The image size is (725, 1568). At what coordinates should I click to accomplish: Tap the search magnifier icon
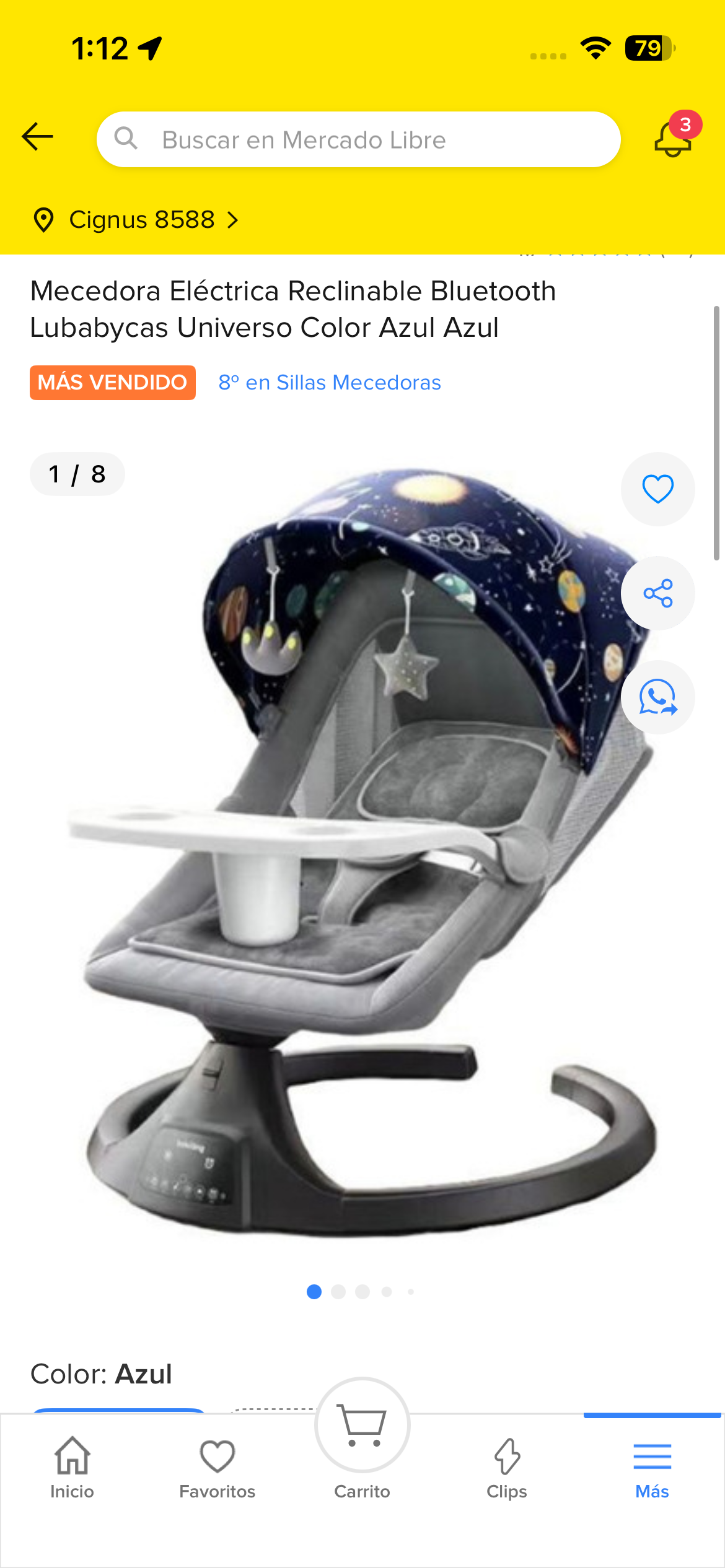[127, 139]
